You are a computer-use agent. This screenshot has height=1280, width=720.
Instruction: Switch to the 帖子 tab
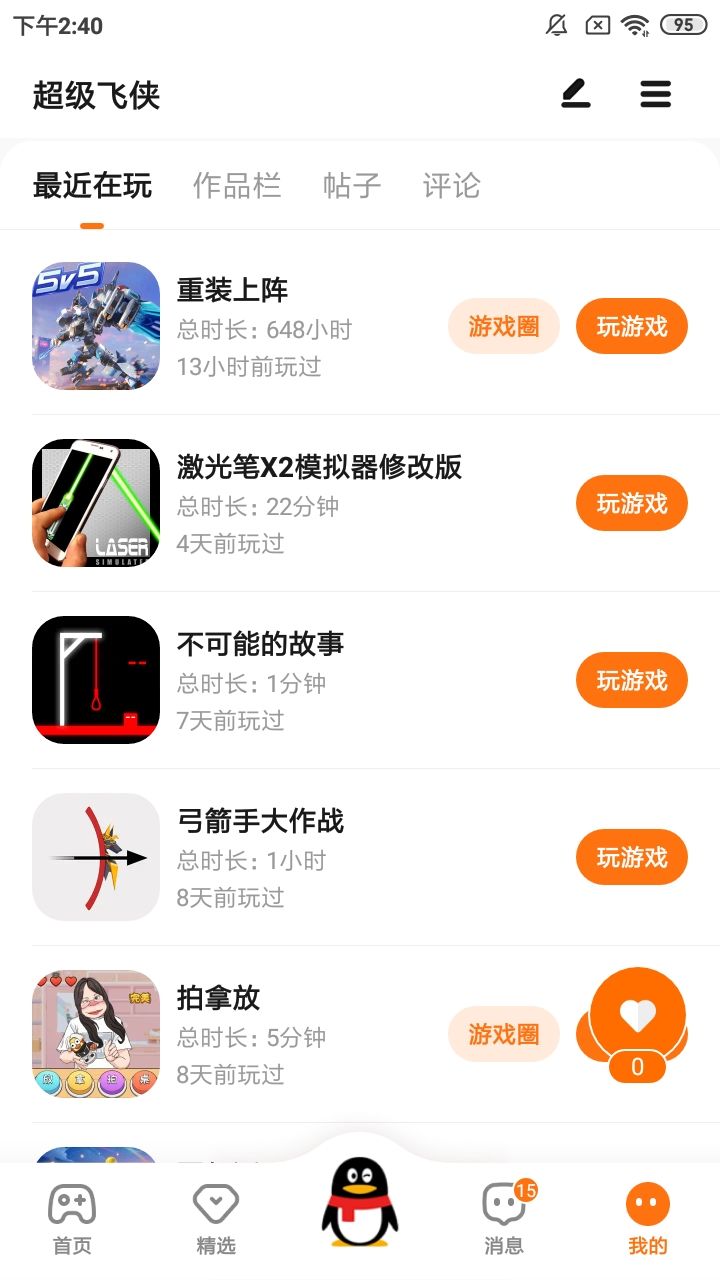(x=352, y=186)
